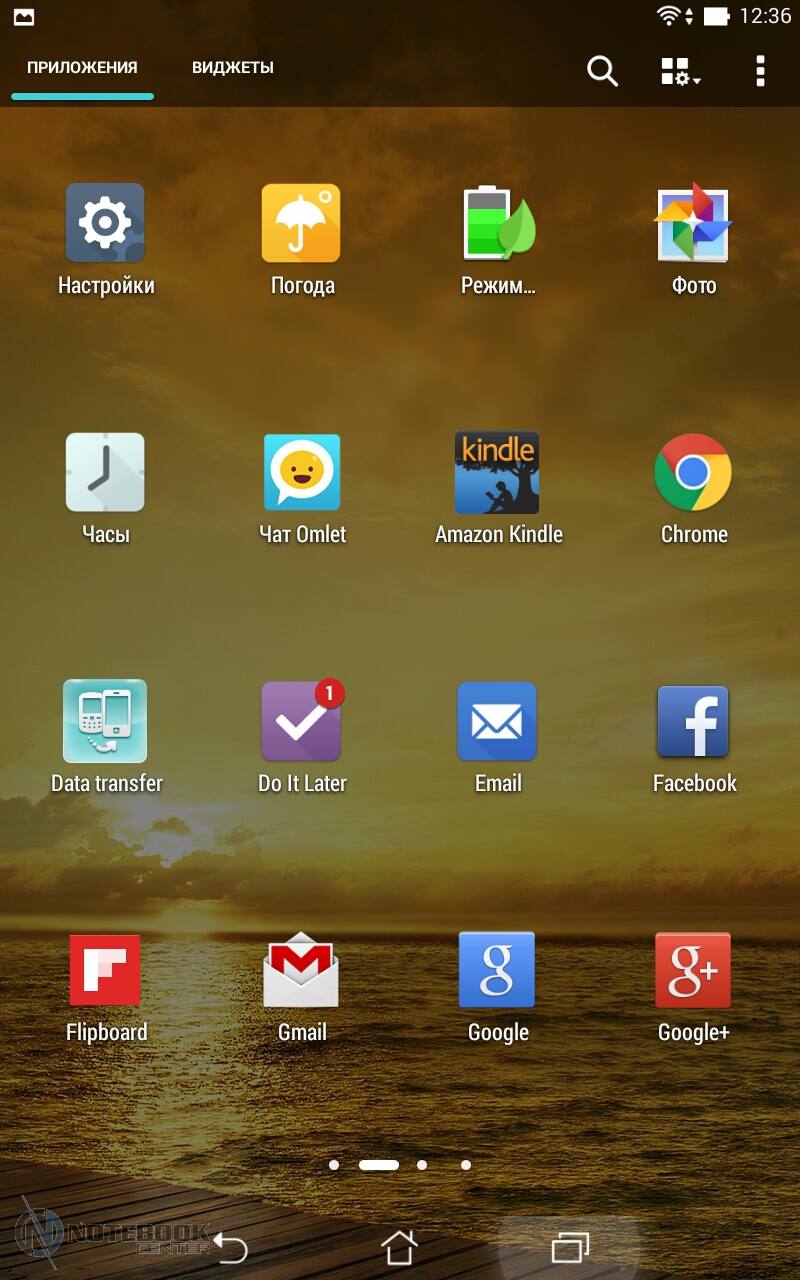Select the Приложения tab
This screenshot has width=800, height=1280.
coord(82,68)
